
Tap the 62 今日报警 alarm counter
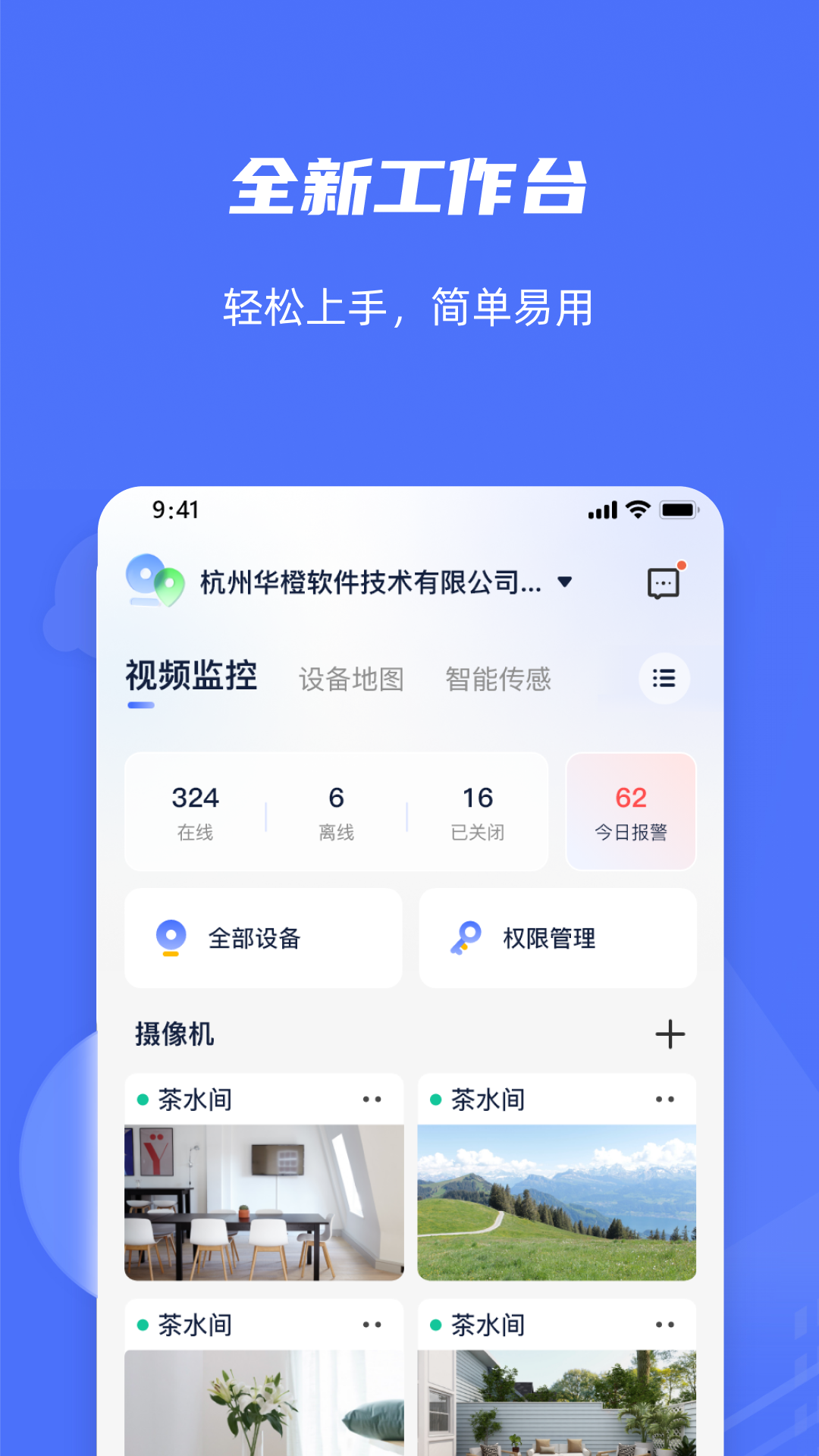coord(629,811)
